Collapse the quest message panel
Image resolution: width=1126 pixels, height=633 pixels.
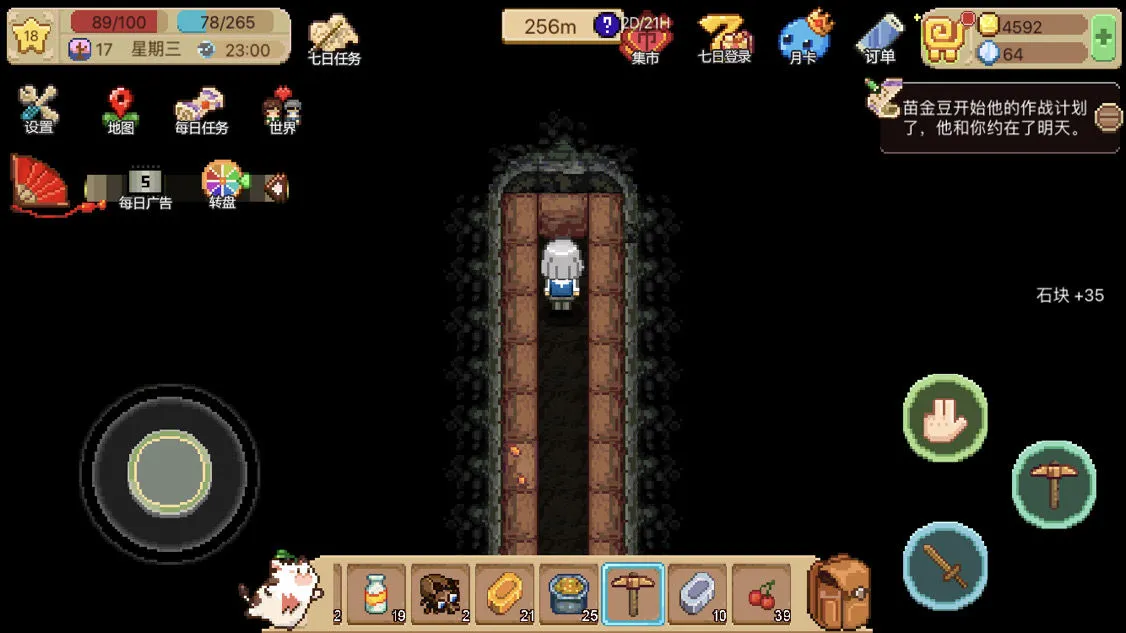pyautogui.click(x=1107, y=118)
